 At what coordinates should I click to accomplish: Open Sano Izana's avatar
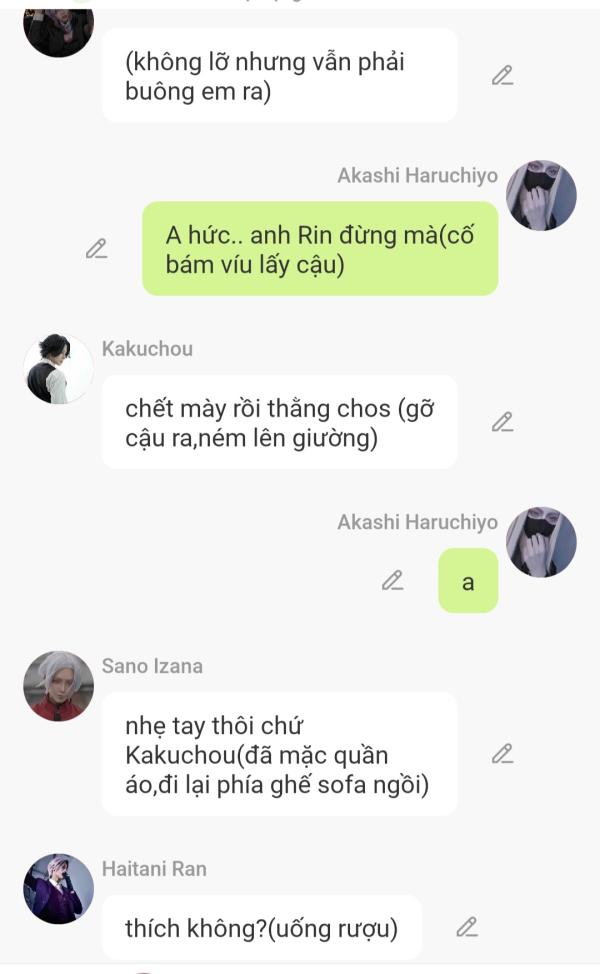tap(58, 686)
